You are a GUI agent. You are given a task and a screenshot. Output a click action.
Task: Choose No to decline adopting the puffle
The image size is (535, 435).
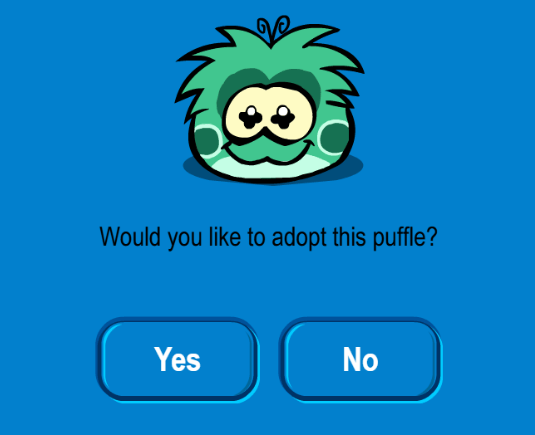pos(360,360)
